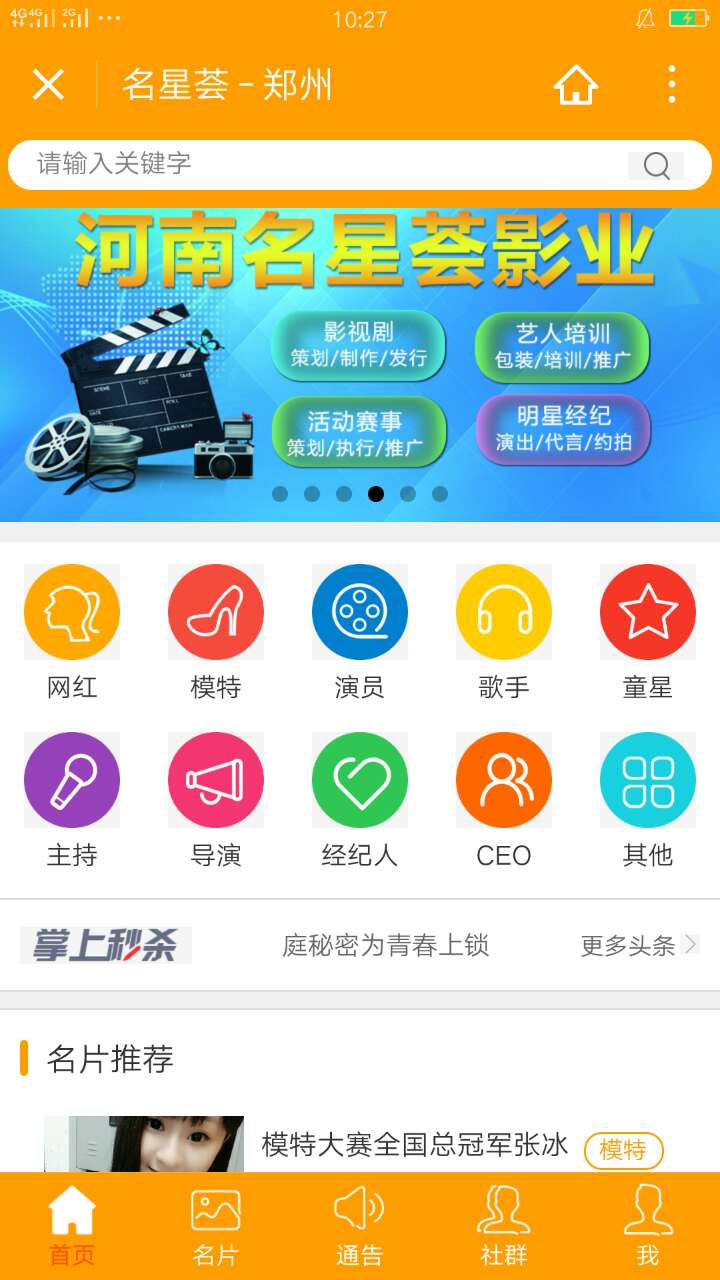Switch to the 名片 tab
The height and width of the screenshot is (1280, 720).
pyautogui.click(x=216, y=1226)
